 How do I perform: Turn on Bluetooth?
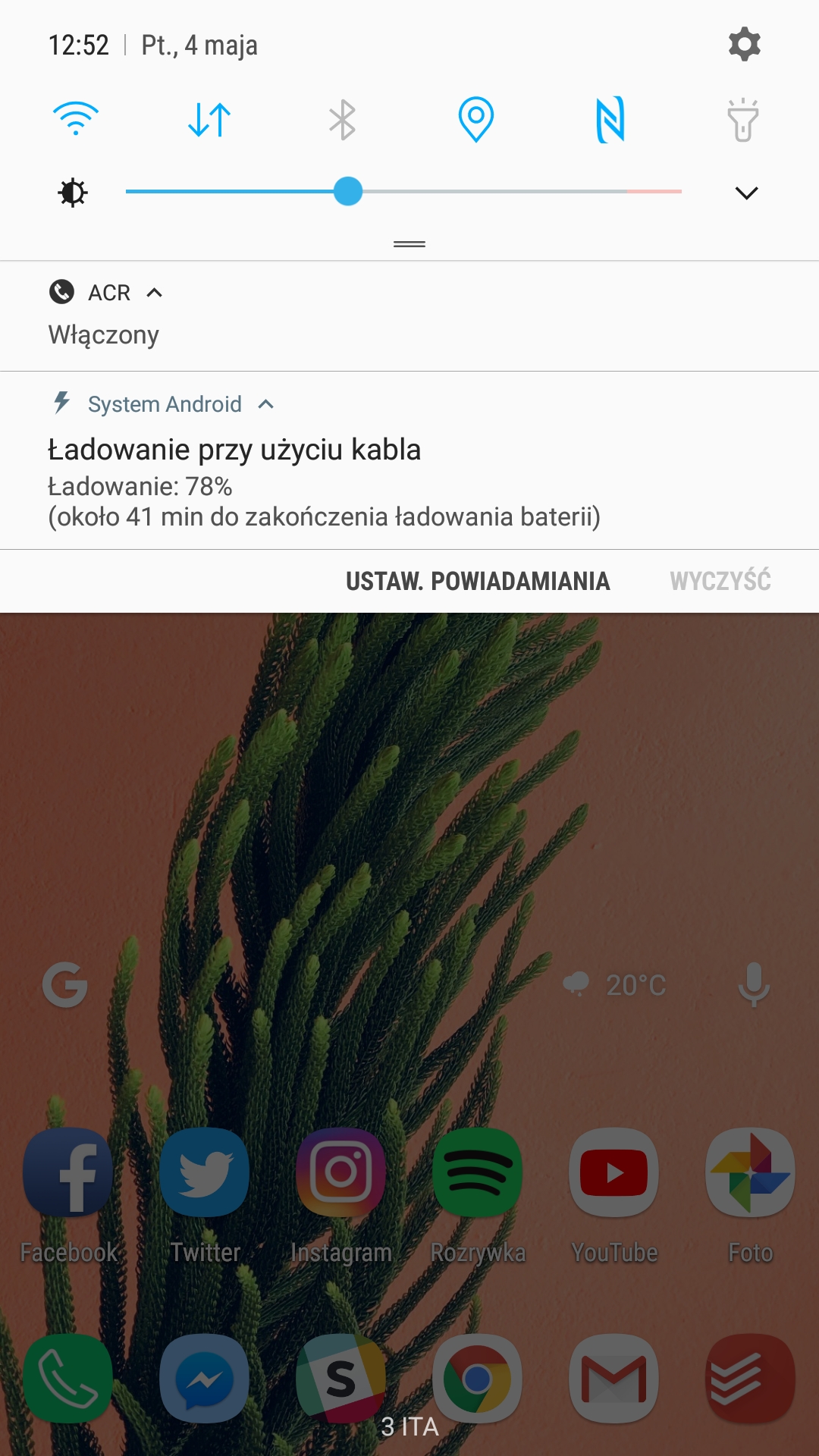(342, 119)
